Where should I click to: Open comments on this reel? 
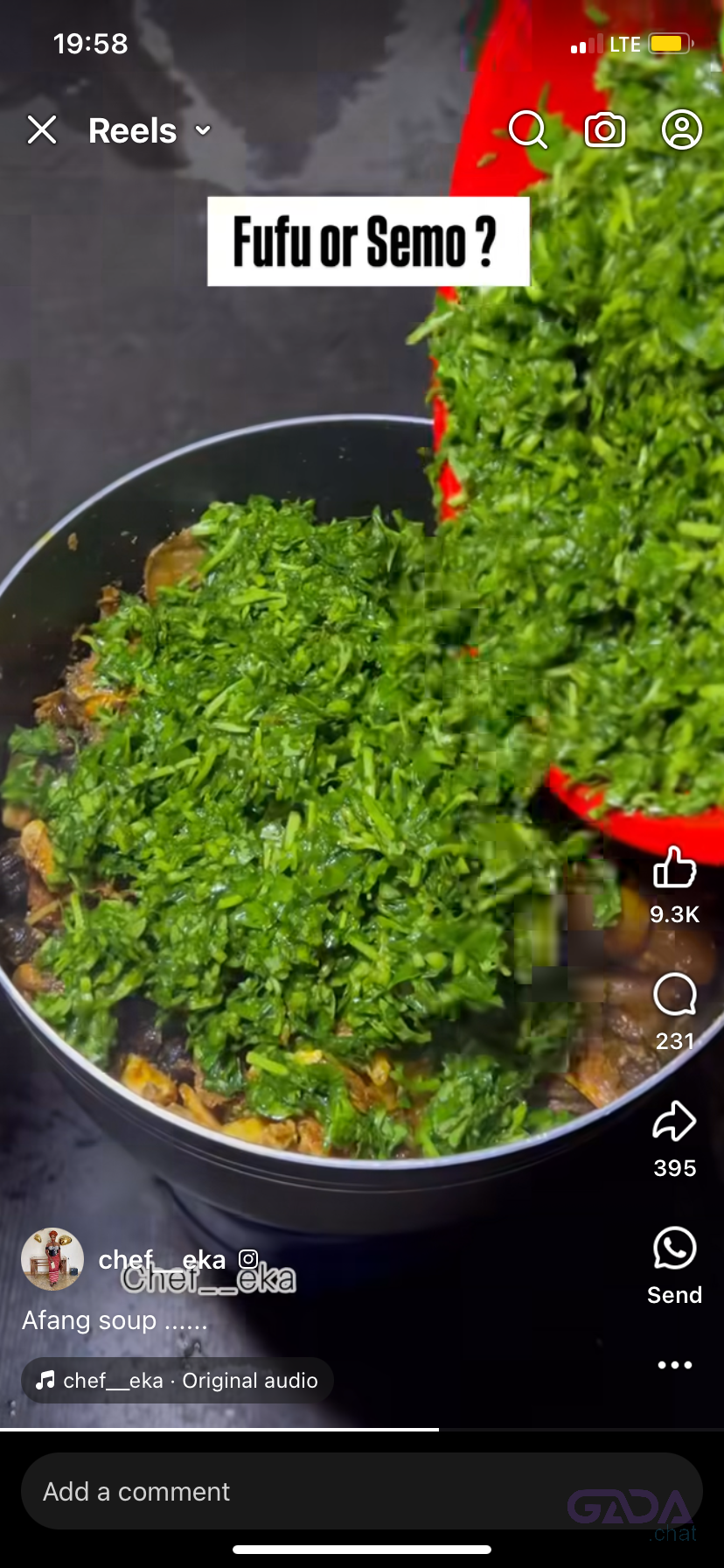click(x=674, y=996)
